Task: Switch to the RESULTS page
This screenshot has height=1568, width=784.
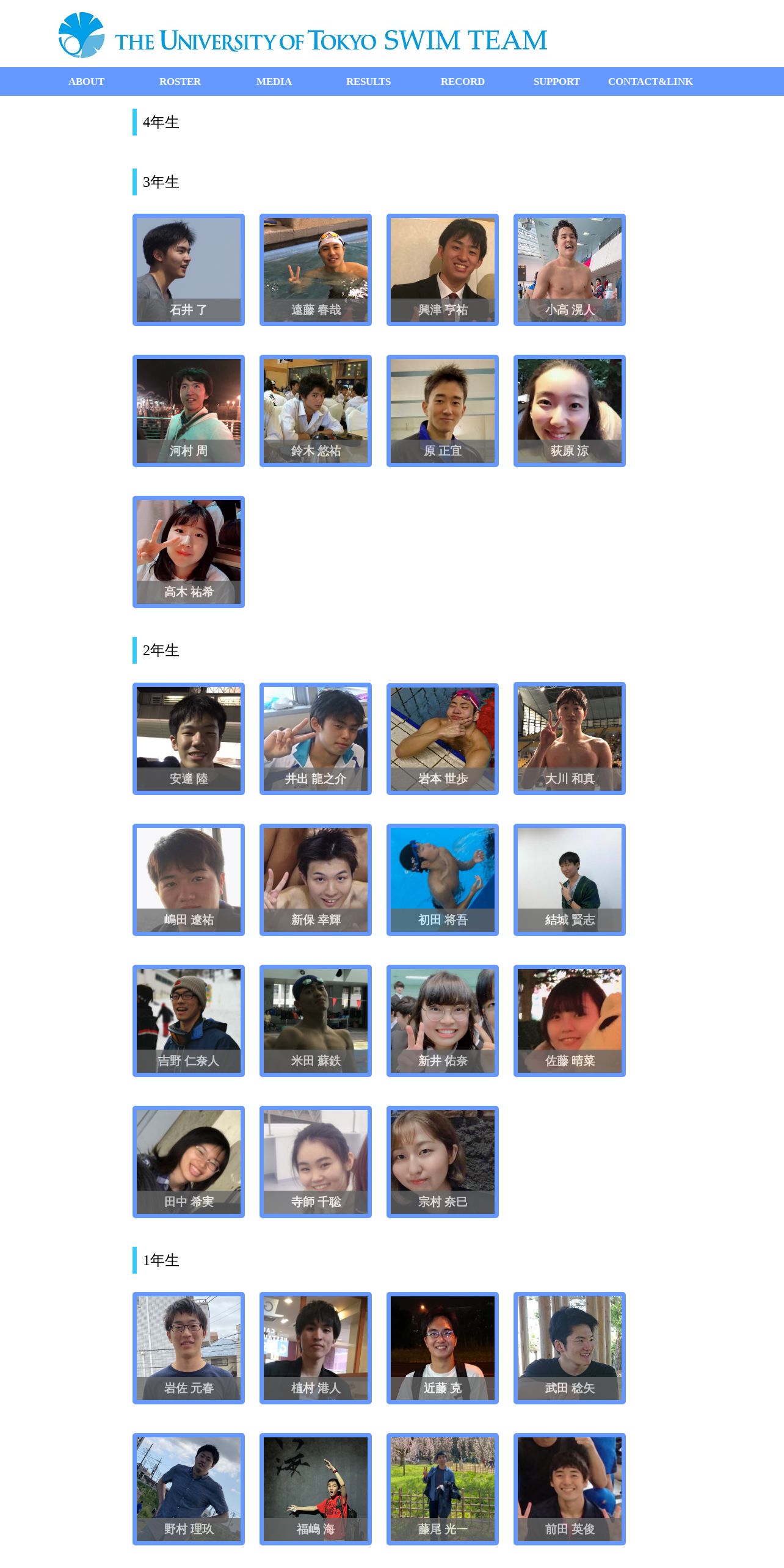Action: pos(368,81)
